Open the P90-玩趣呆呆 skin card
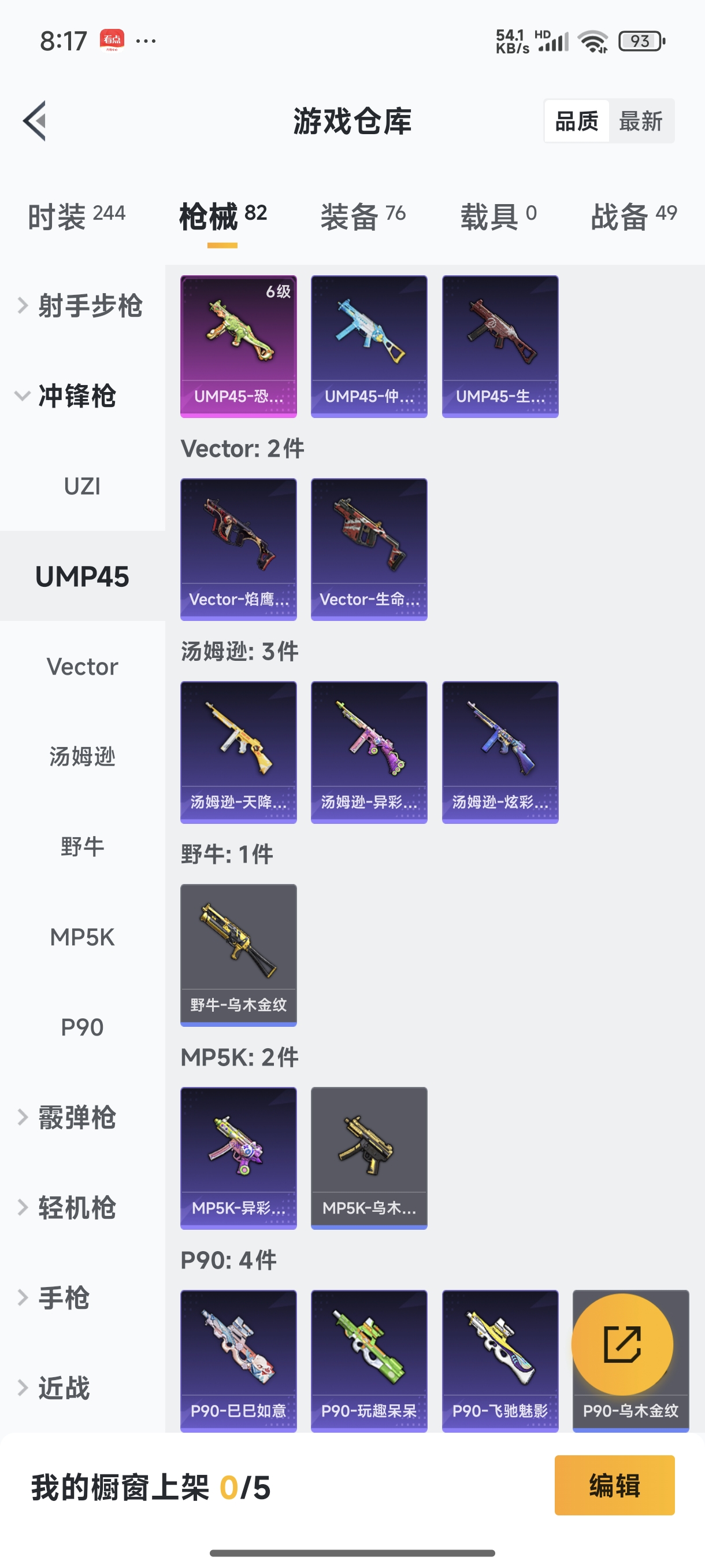 click(x=369, y=1360)
